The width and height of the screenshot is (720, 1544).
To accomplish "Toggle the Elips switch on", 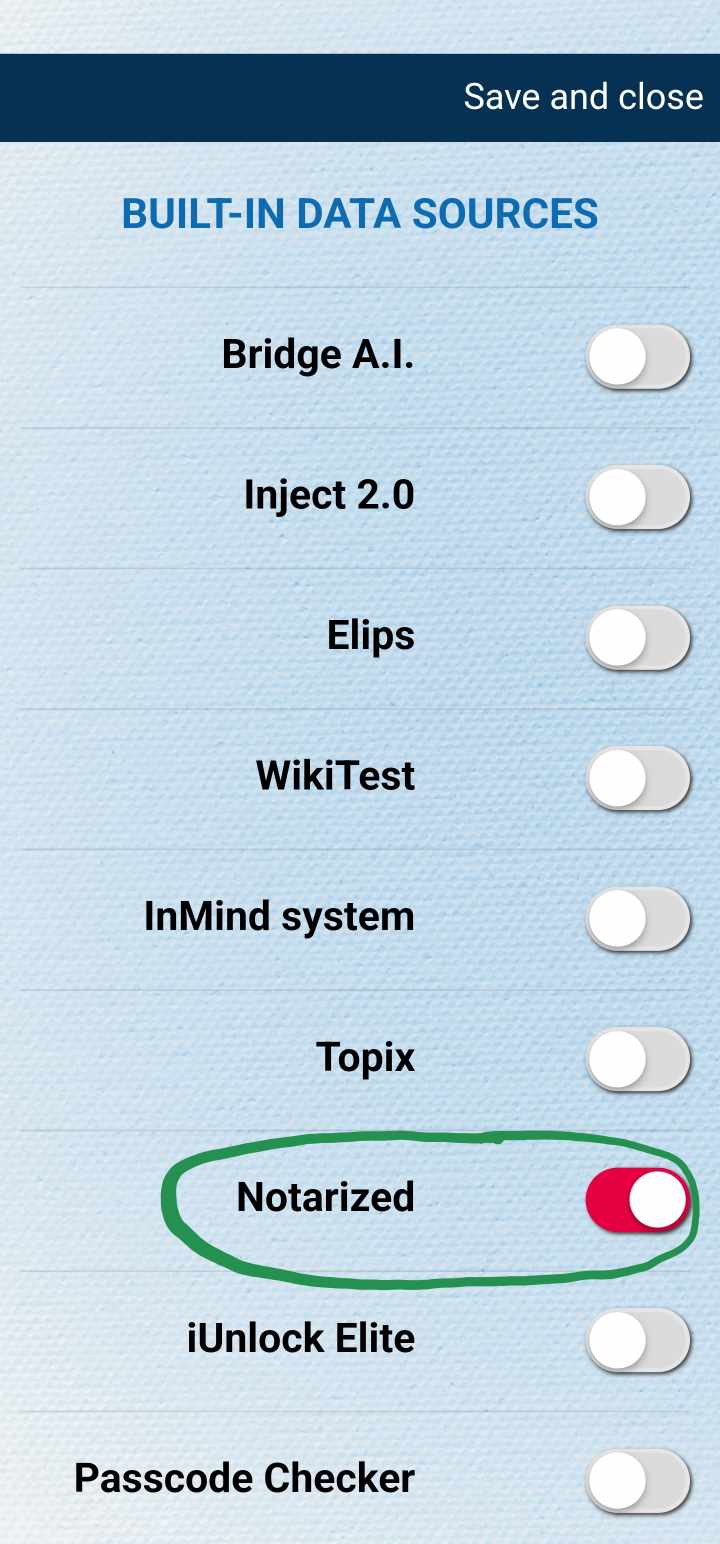I will pos(638,637).
